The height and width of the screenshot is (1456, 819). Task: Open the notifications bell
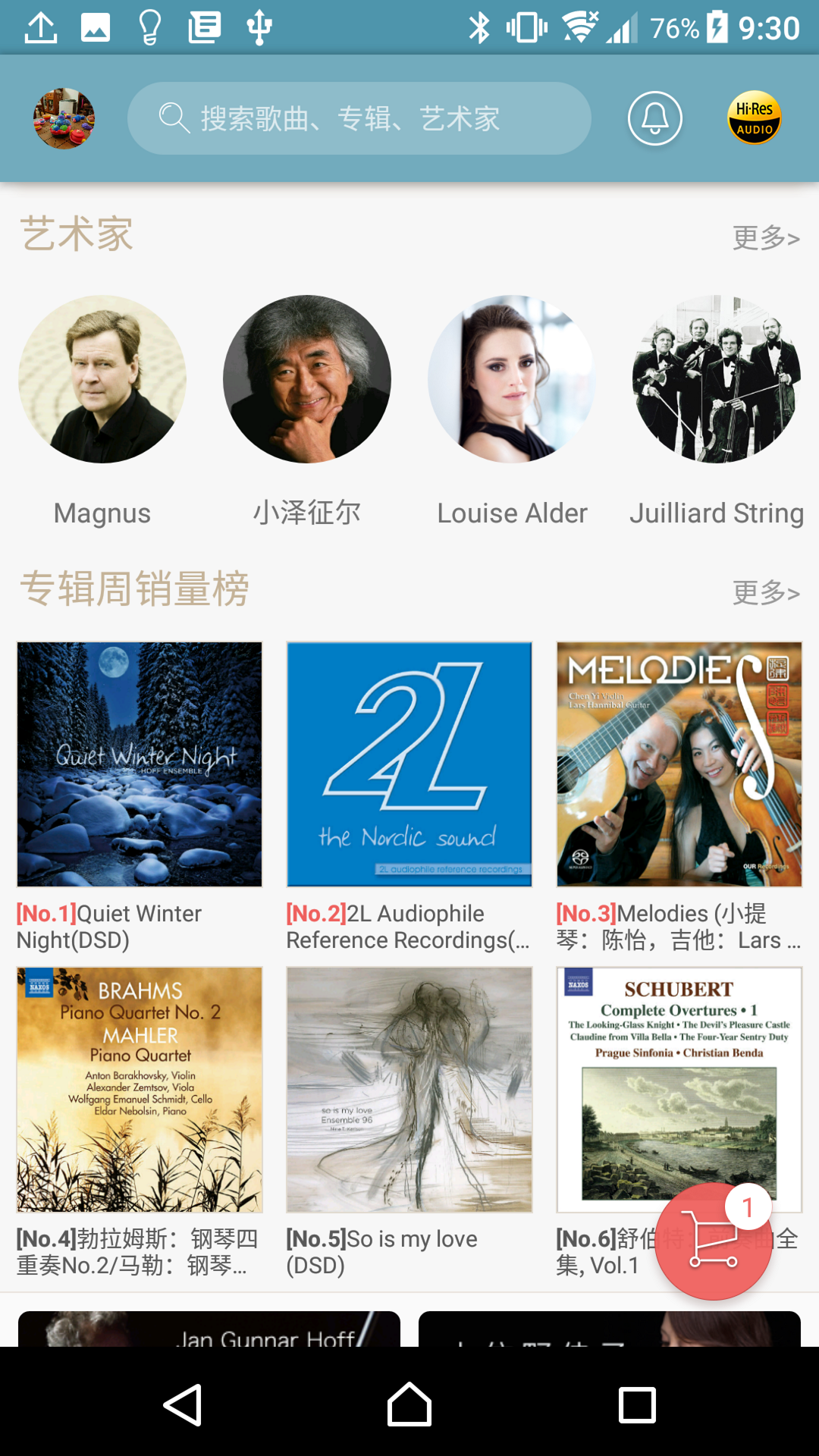655,118
